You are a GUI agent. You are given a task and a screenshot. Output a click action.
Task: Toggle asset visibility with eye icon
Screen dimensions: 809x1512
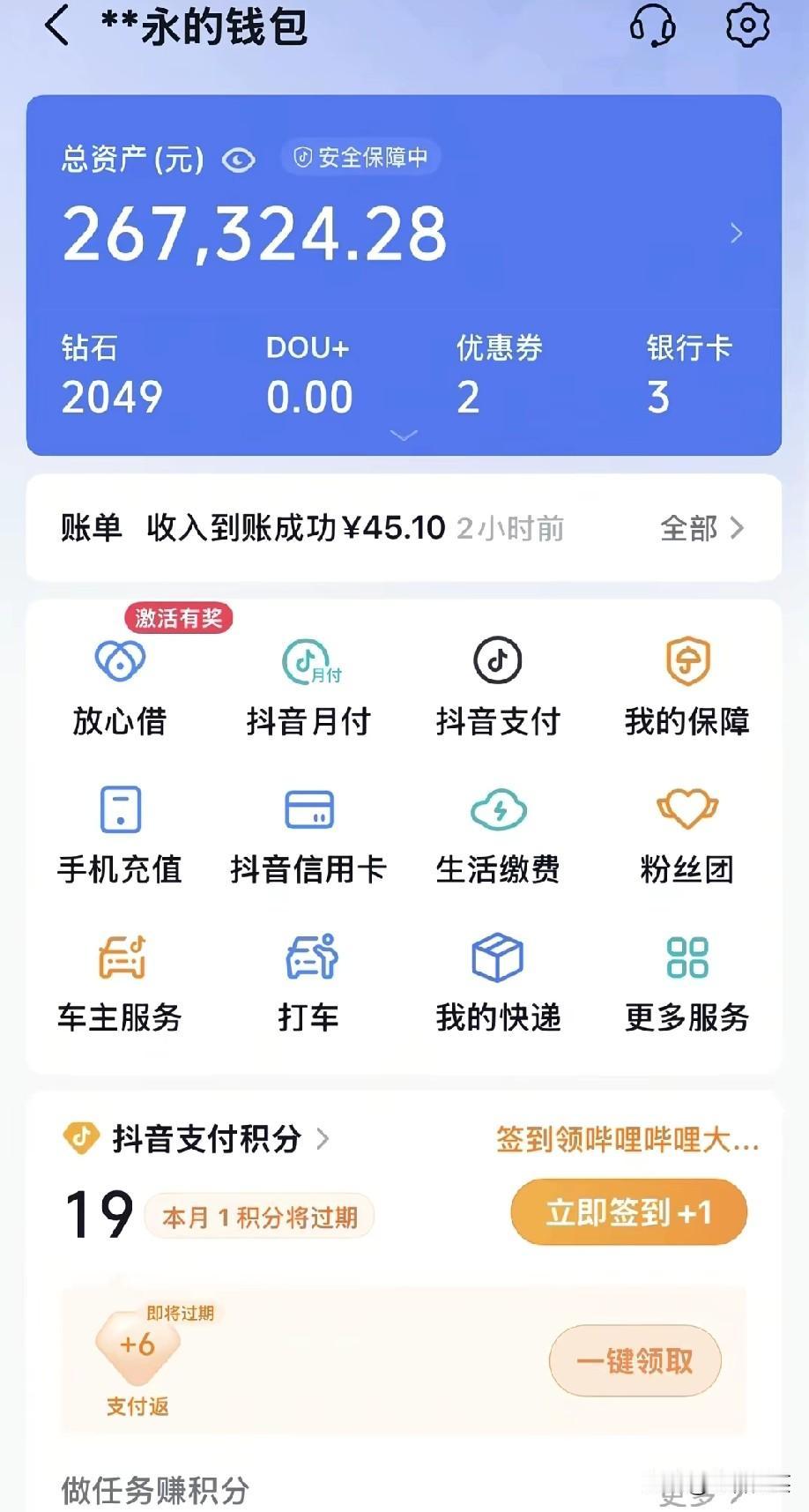coord(238,160)
